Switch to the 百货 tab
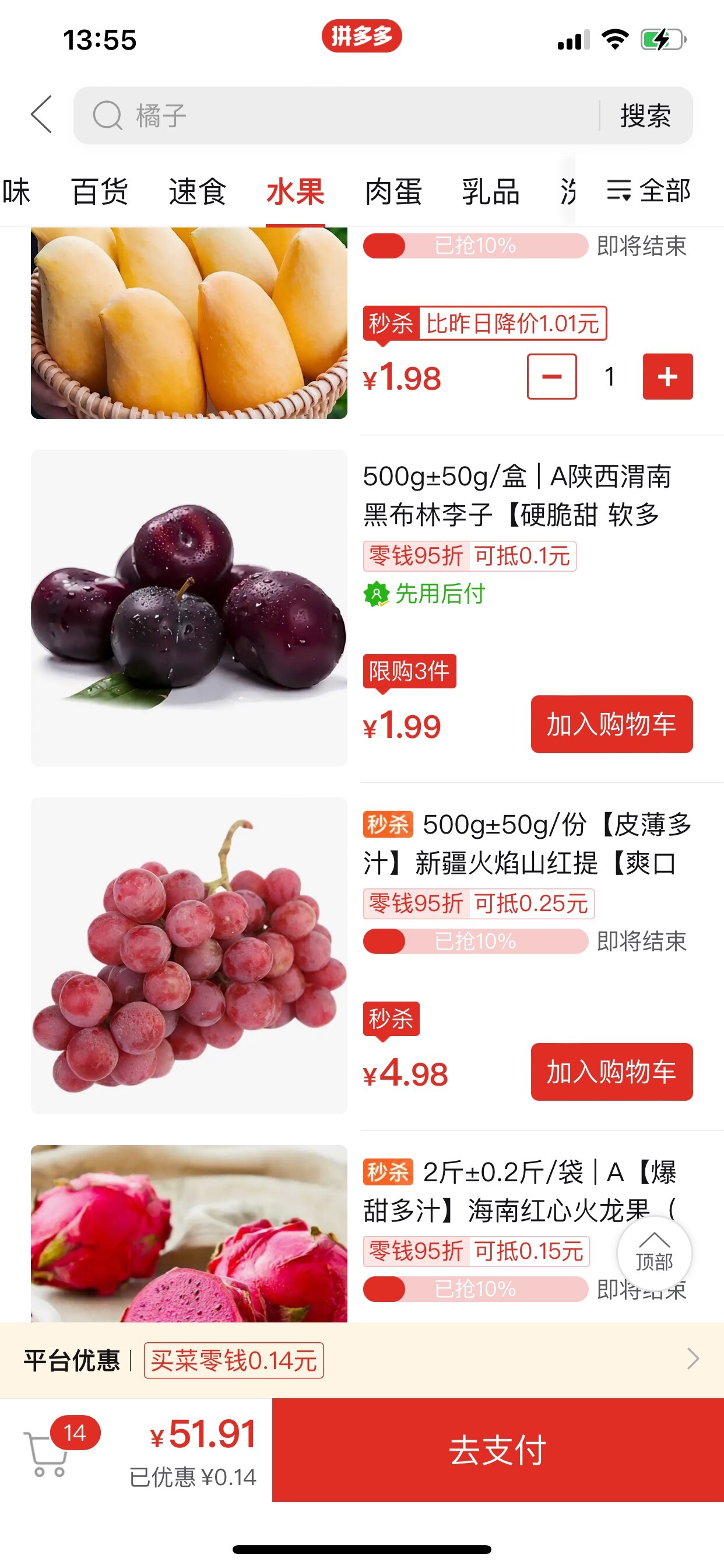 (100, 192)
